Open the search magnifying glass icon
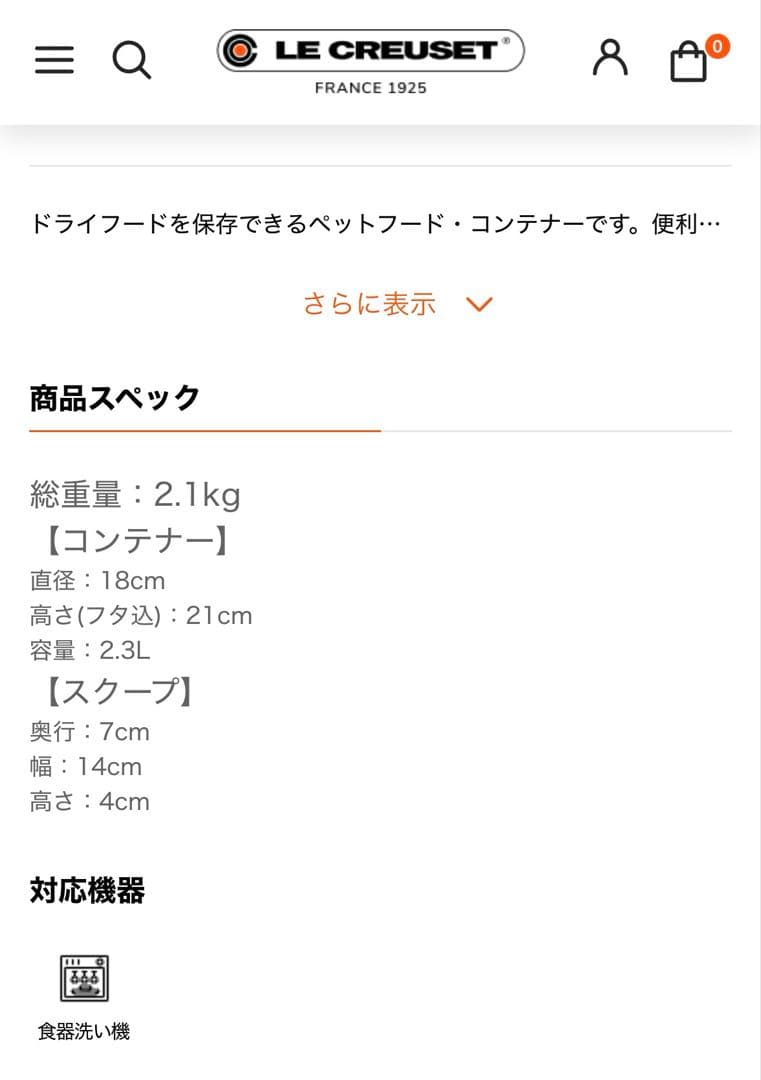The height and width of the screenshot is (1080, 761). [x=131, y=60]
